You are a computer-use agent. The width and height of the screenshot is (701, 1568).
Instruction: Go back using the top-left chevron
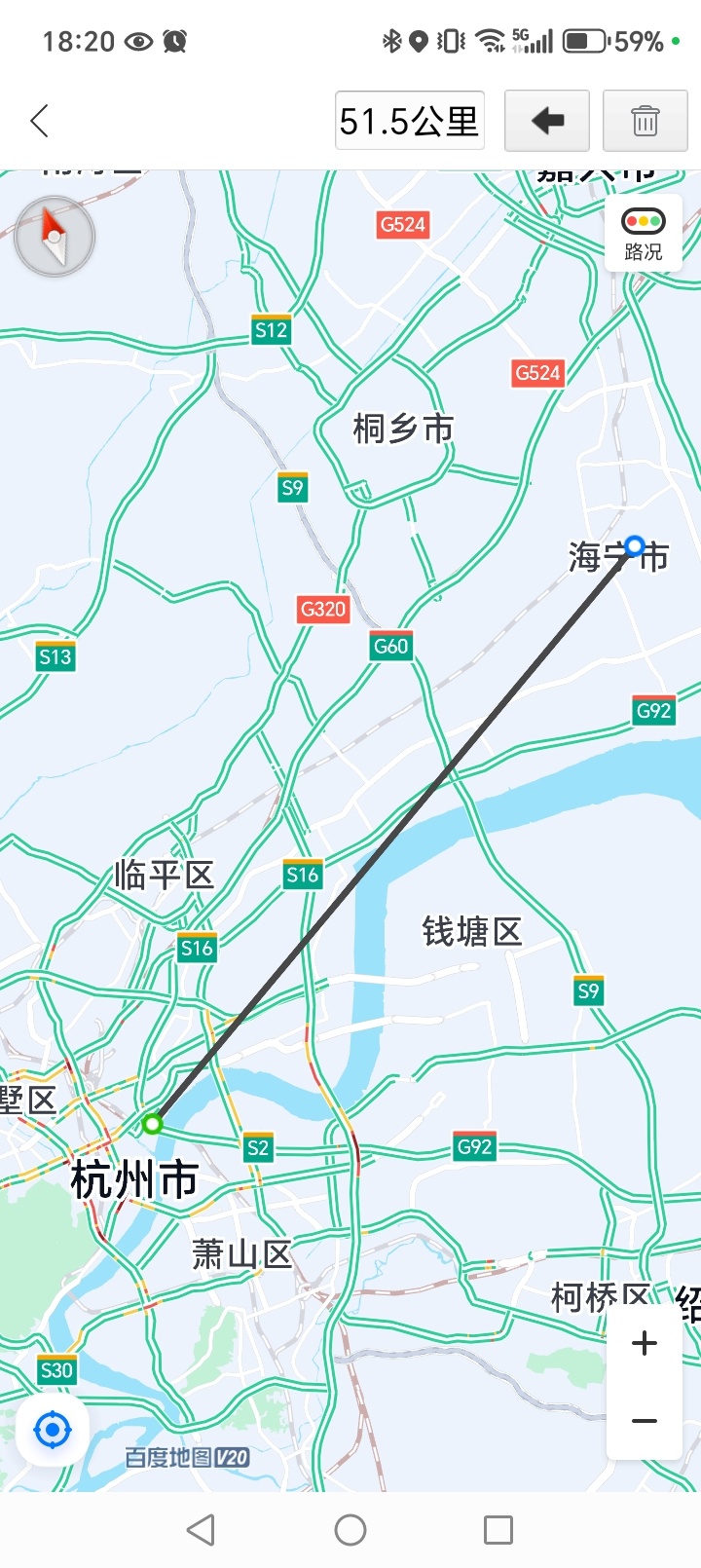[x=39, y=122]
